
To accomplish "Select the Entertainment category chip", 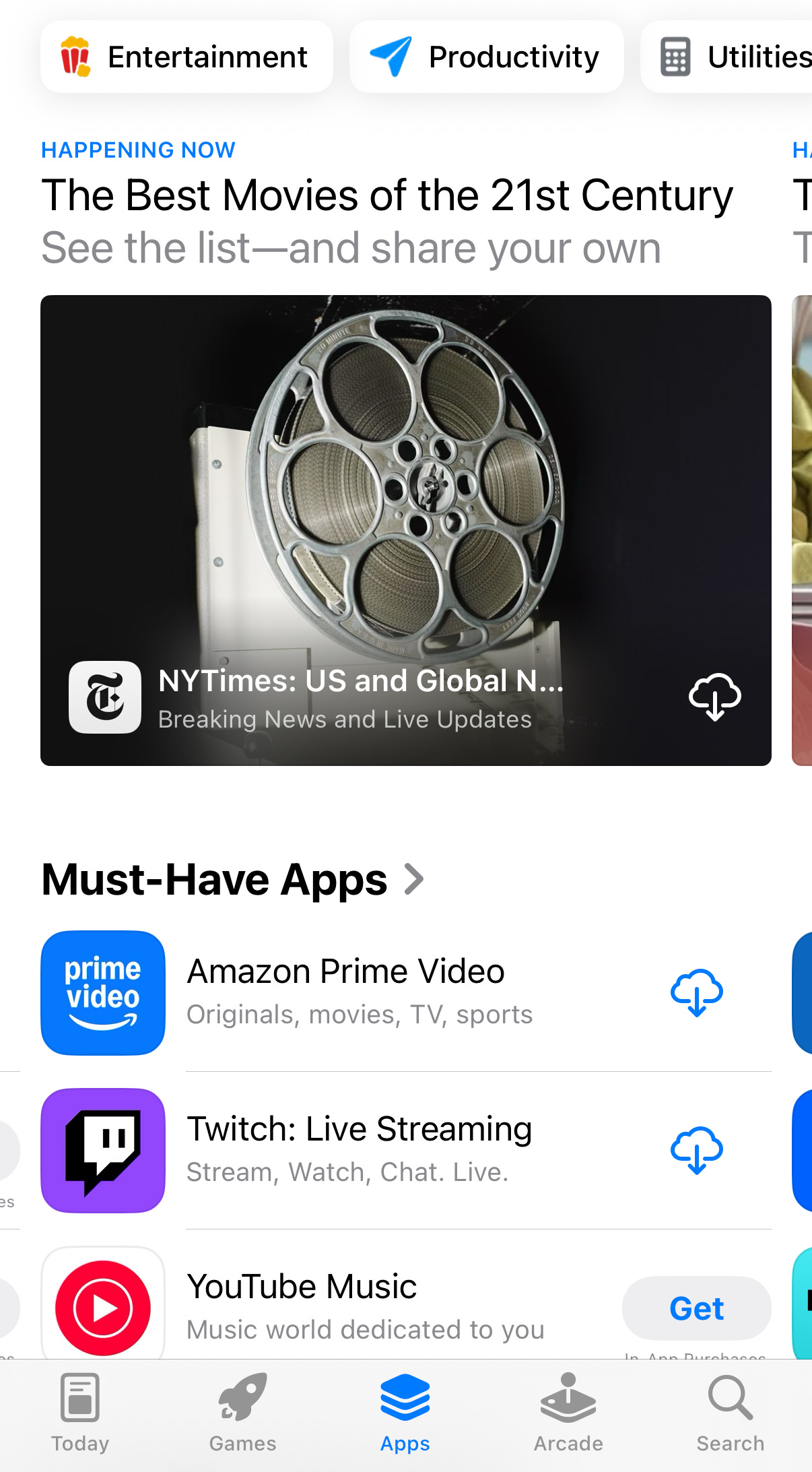I will point(186,57).
